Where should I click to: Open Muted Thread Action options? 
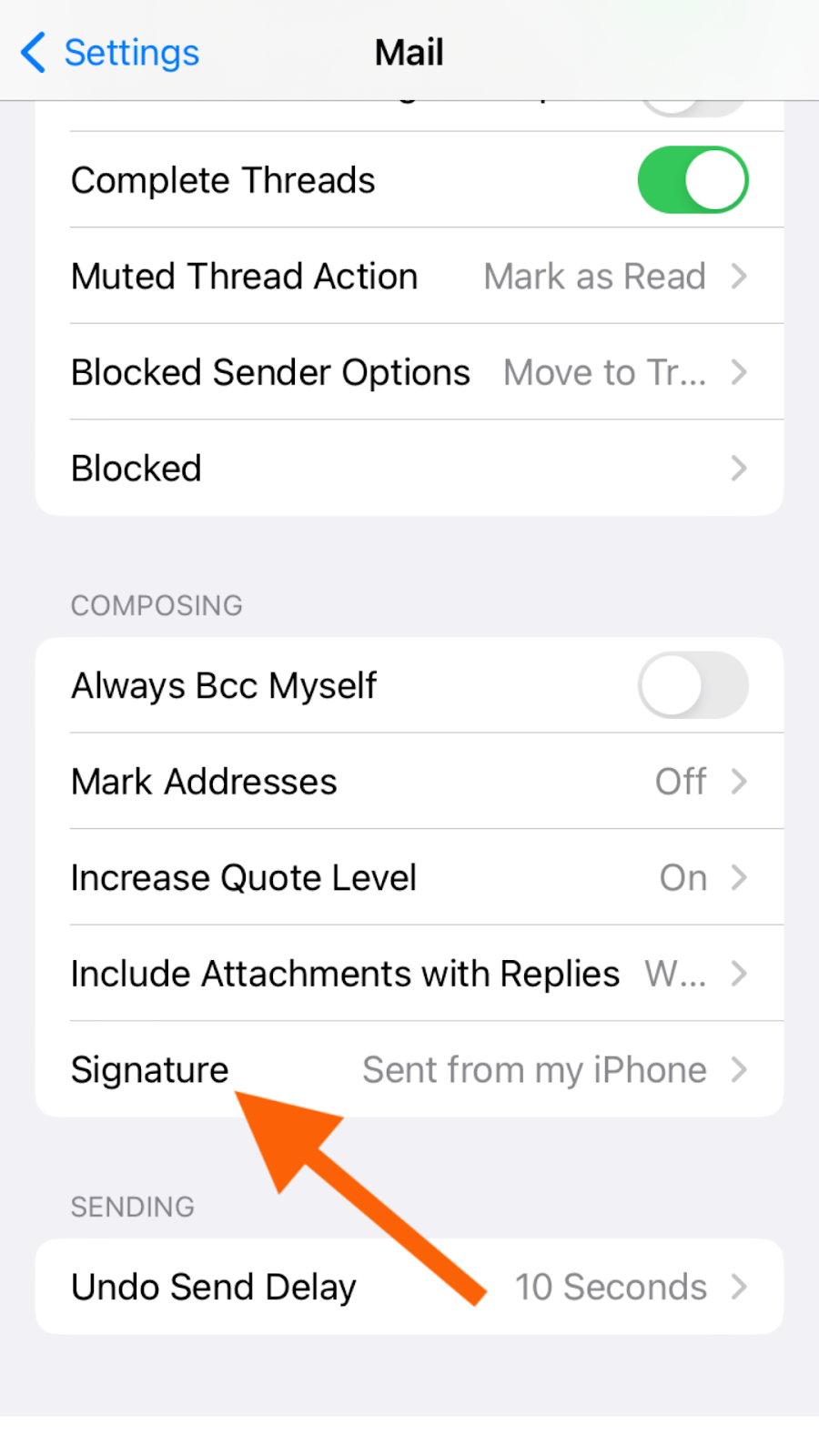point(409,277)
